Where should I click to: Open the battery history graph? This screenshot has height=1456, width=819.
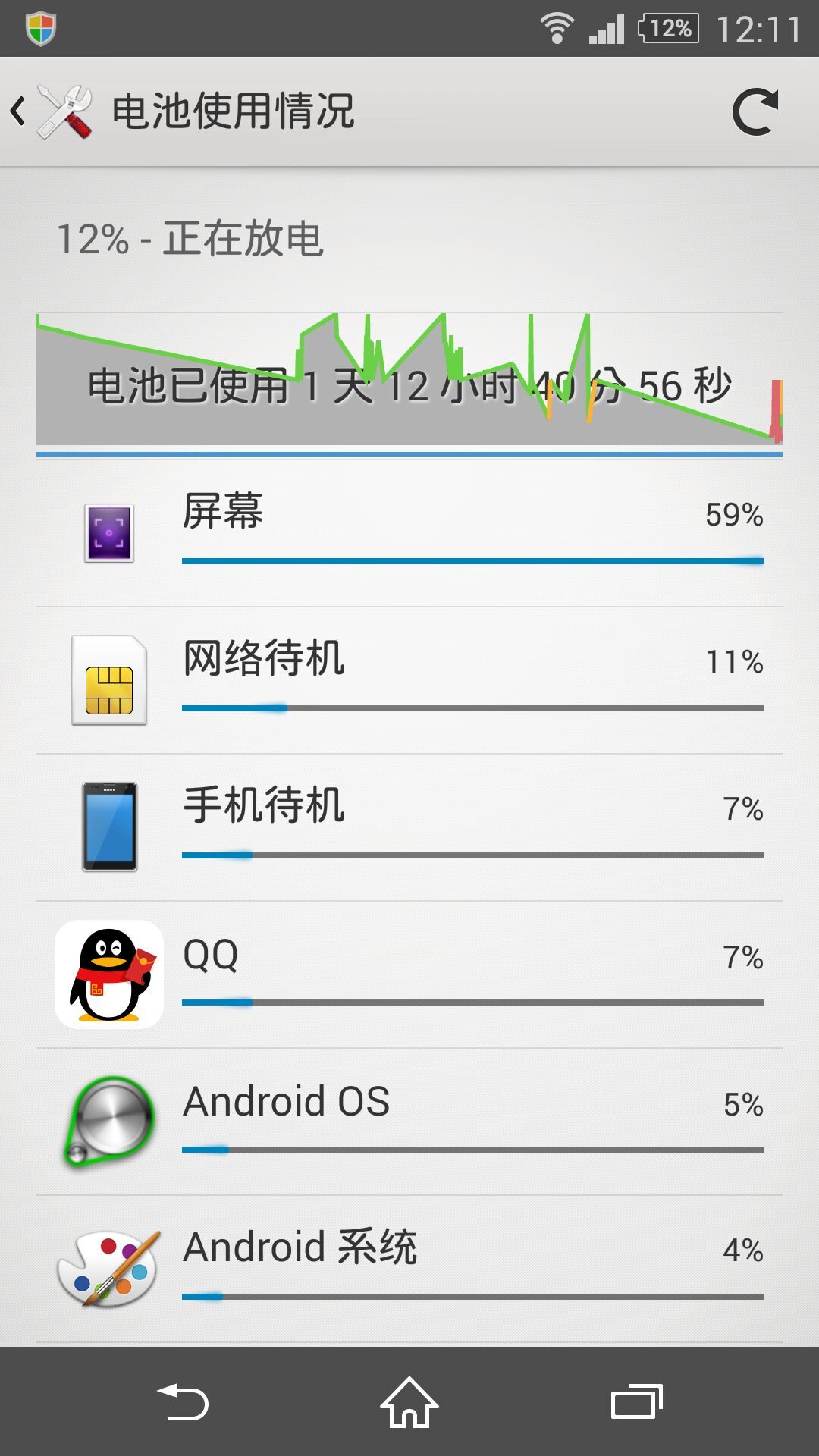pyautogui.click(x=409, y=379)
